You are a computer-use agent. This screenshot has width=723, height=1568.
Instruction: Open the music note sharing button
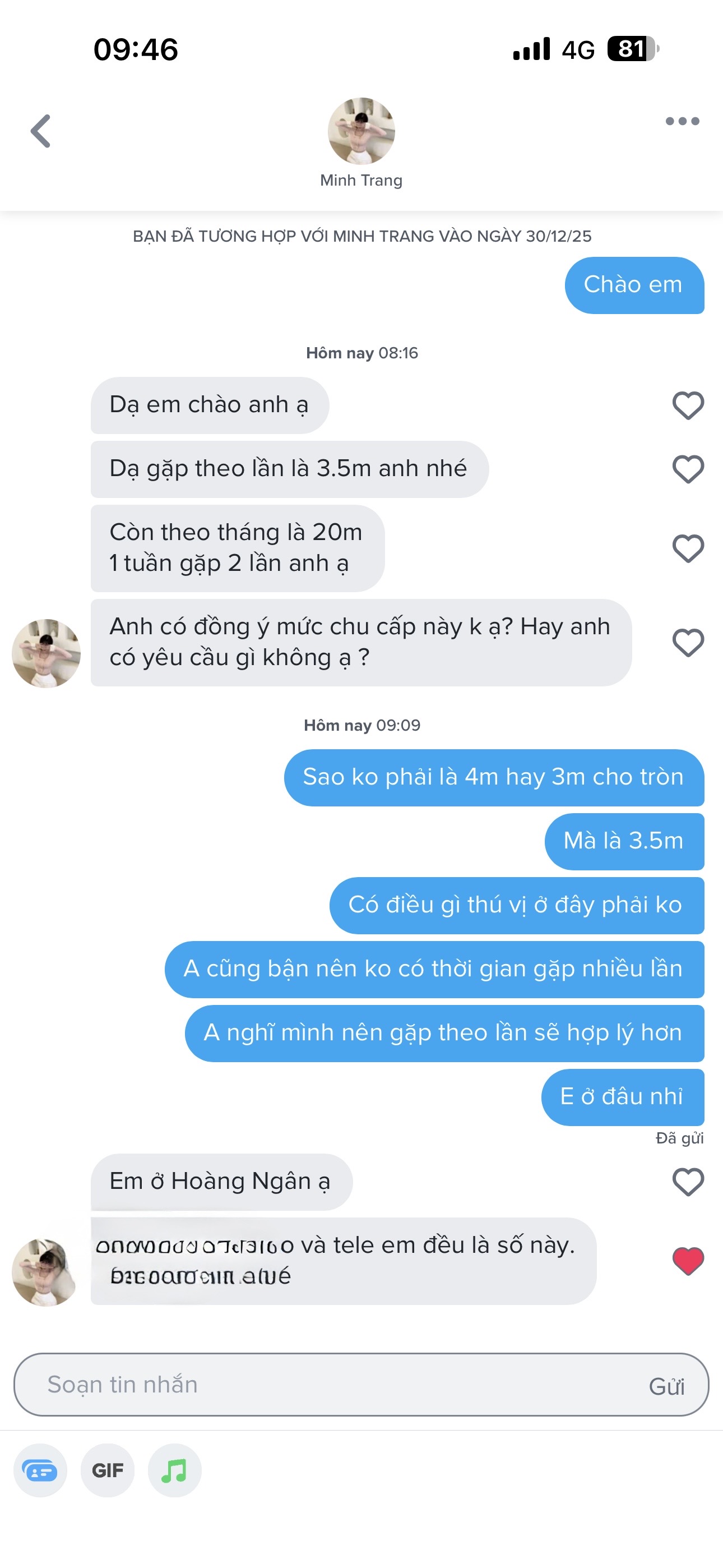[x=174, y=1470]
